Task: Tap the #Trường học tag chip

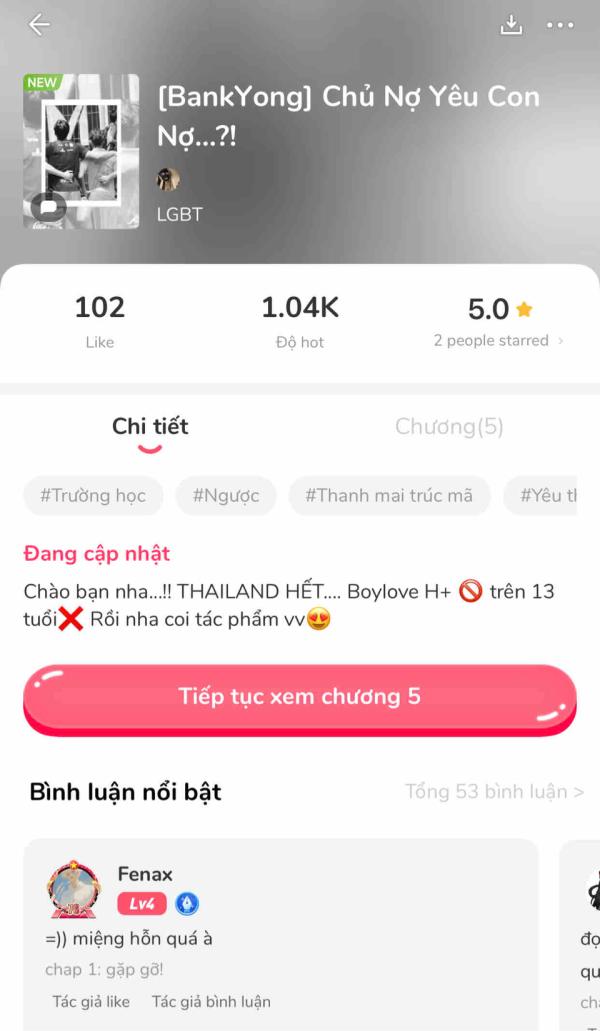Action: coord(93,495)
